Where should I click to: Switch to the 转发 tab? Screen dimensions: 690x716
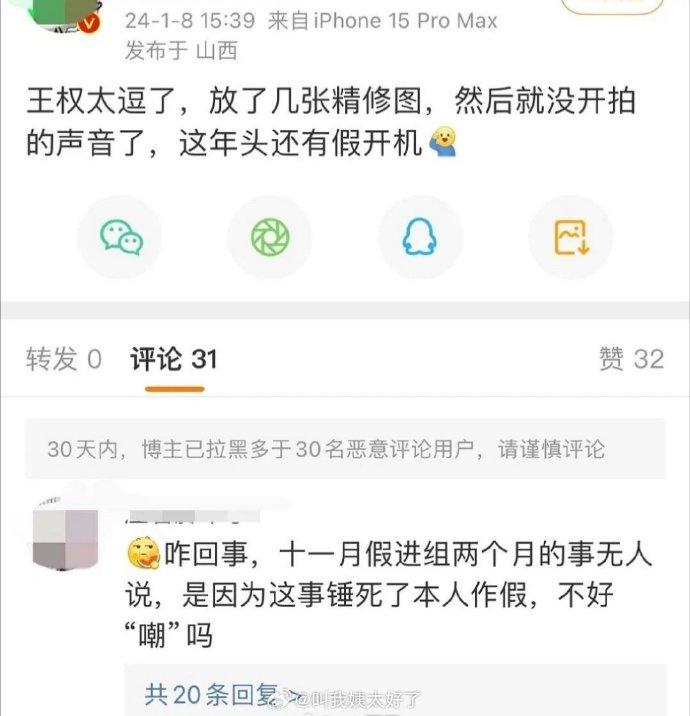click(64, 359)
